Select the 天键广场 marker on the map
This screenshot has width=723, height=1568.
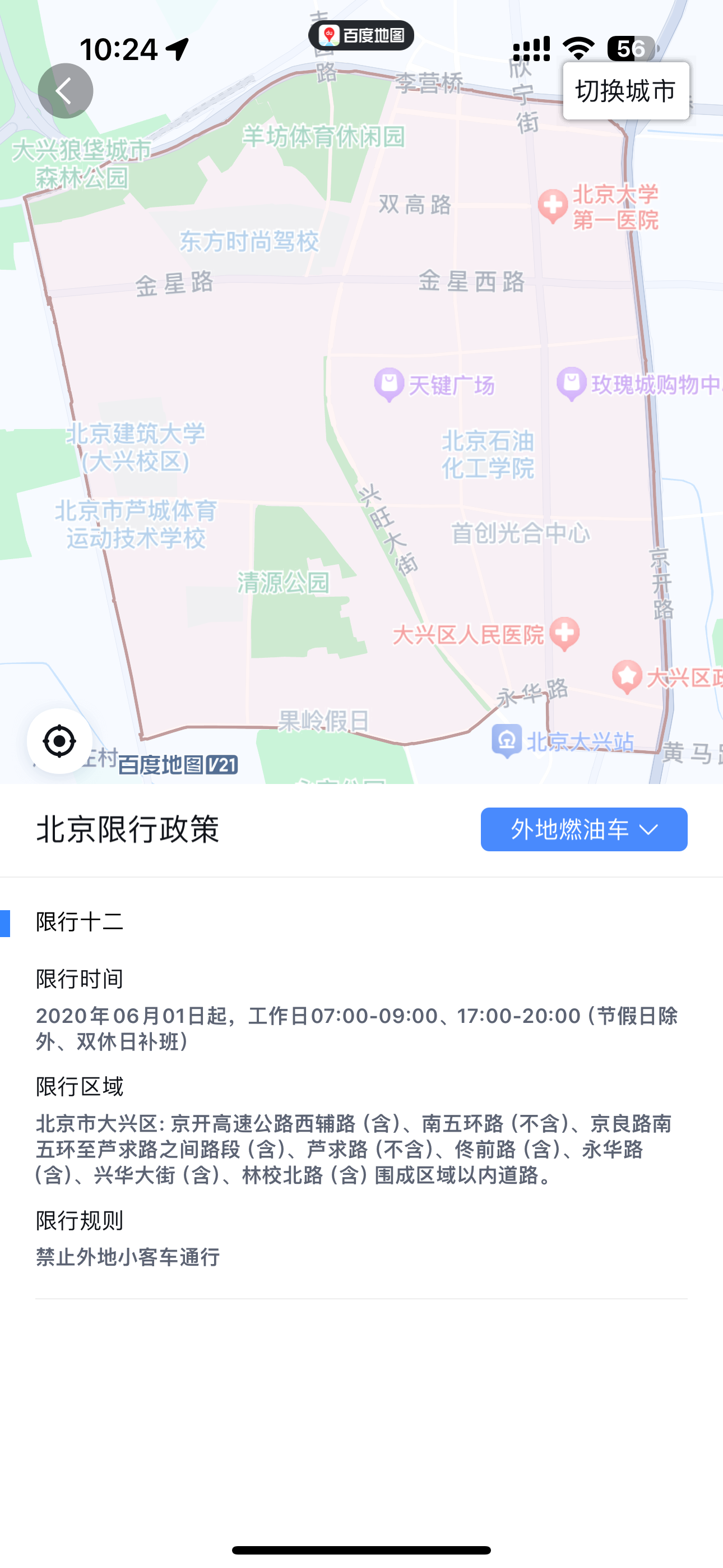pos(390,384)
